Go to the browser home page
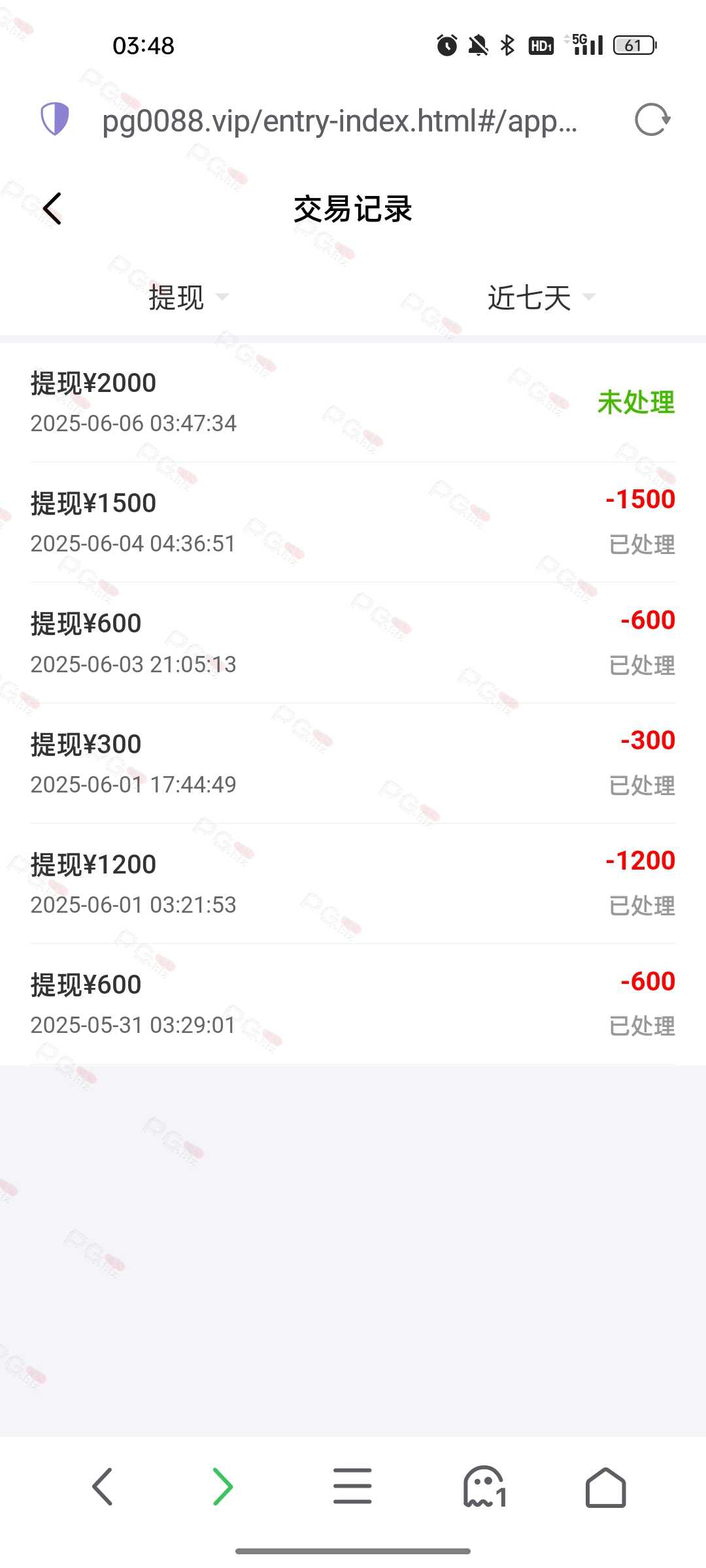This screenshot has width=706, height=1568. (605, 1487)
